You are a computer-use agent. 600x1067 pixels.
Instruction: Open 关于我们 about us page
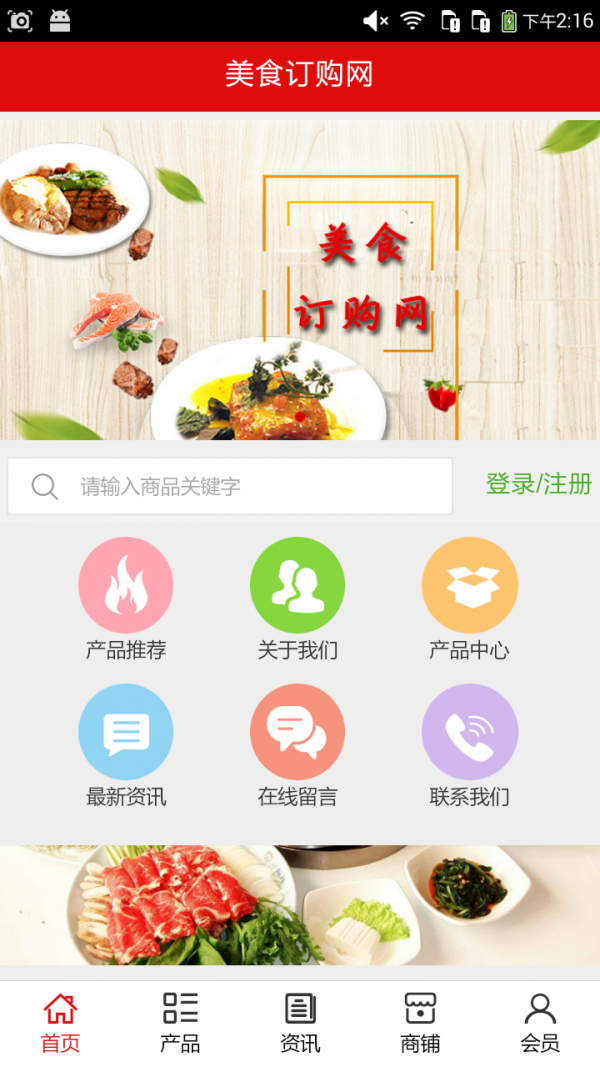[297, 598]
